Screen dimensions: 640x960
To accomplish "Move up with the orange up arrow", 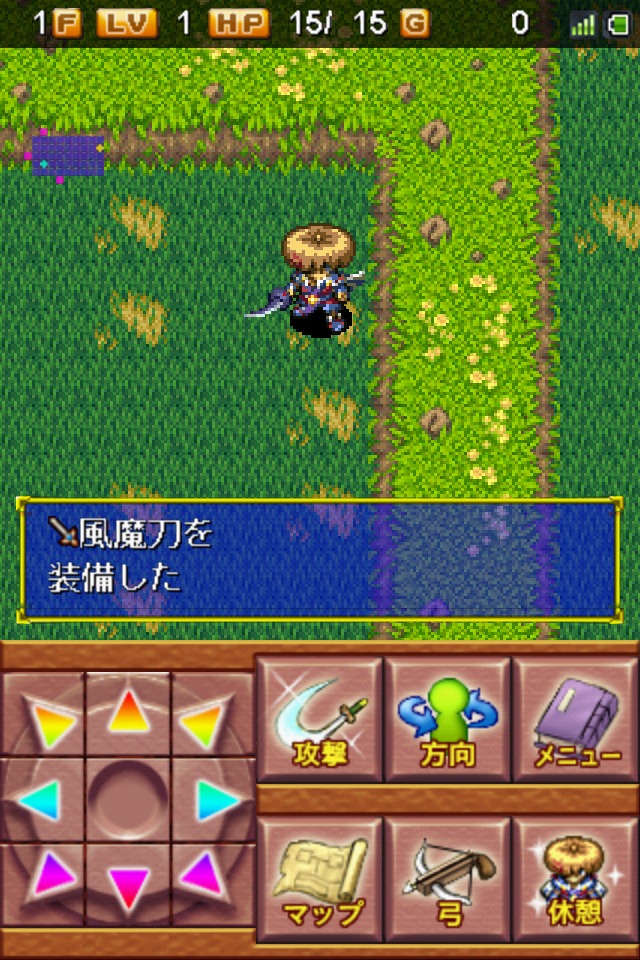I will pos(128,712).
